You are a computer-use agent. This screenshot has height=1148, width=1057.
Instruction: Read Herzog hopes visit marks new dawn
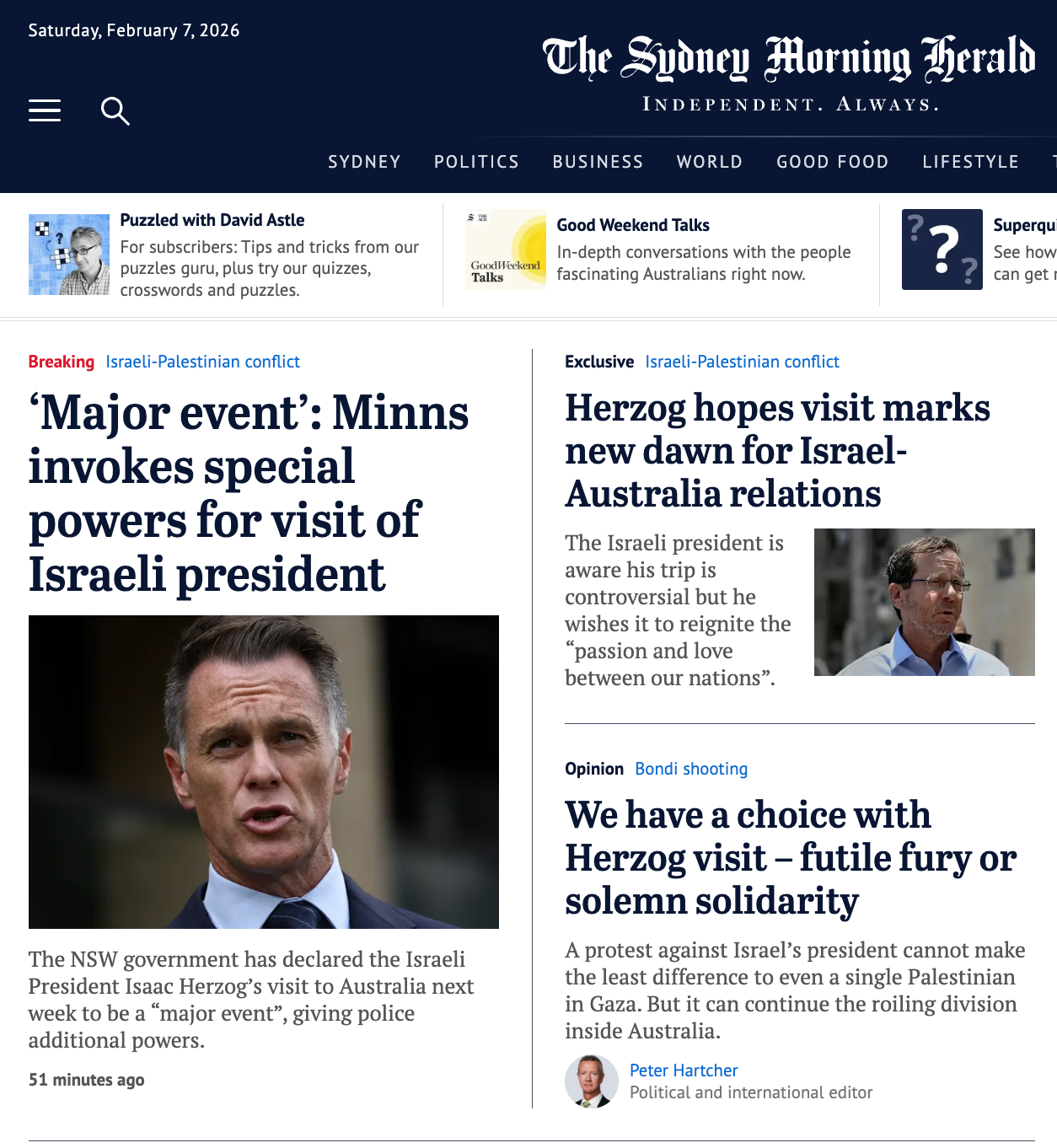(x=776, y=450)
